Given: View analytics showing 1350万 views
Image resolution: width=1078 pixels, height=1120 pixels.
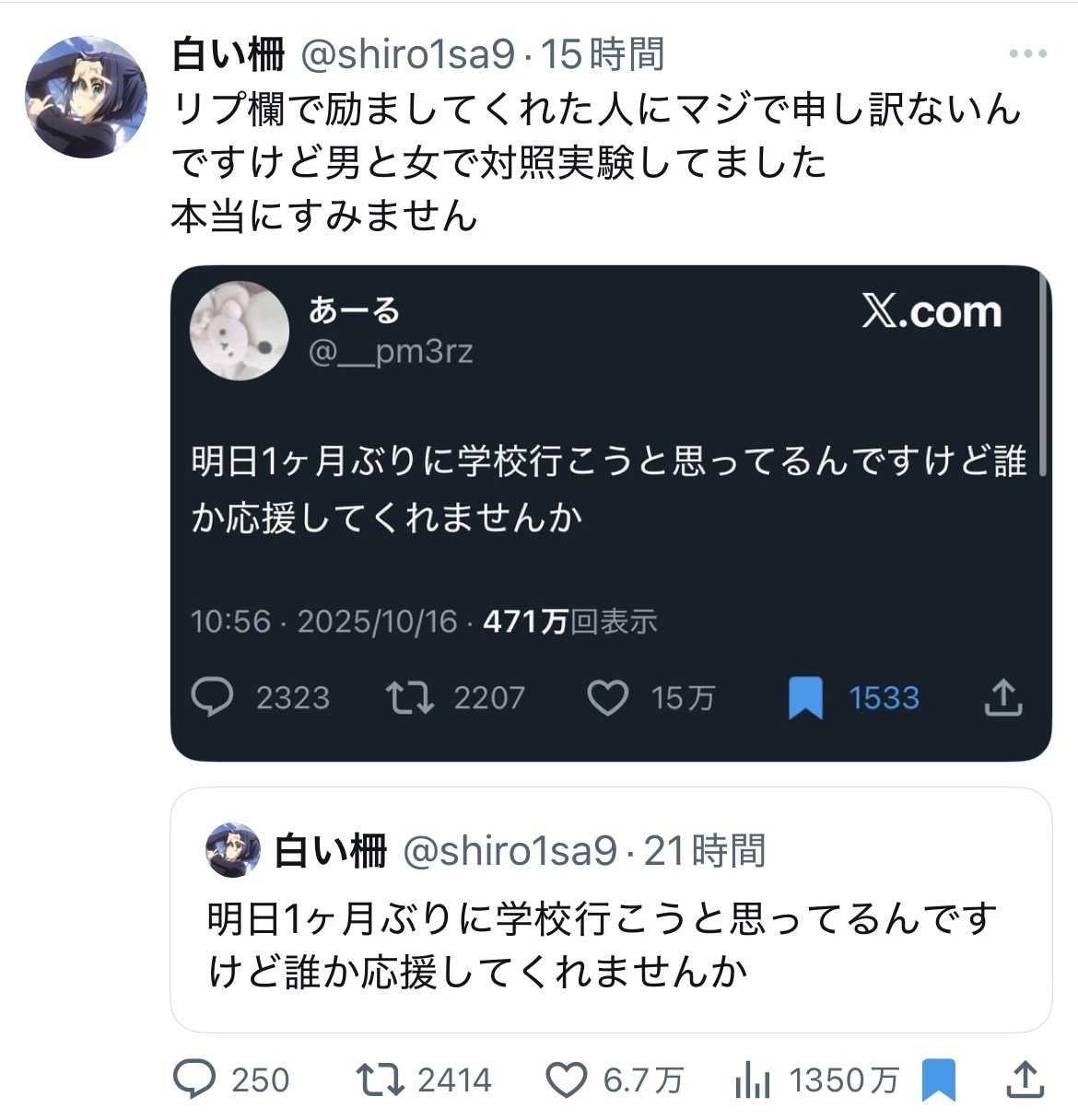Looking at the screenshot, I should 752,1079.
